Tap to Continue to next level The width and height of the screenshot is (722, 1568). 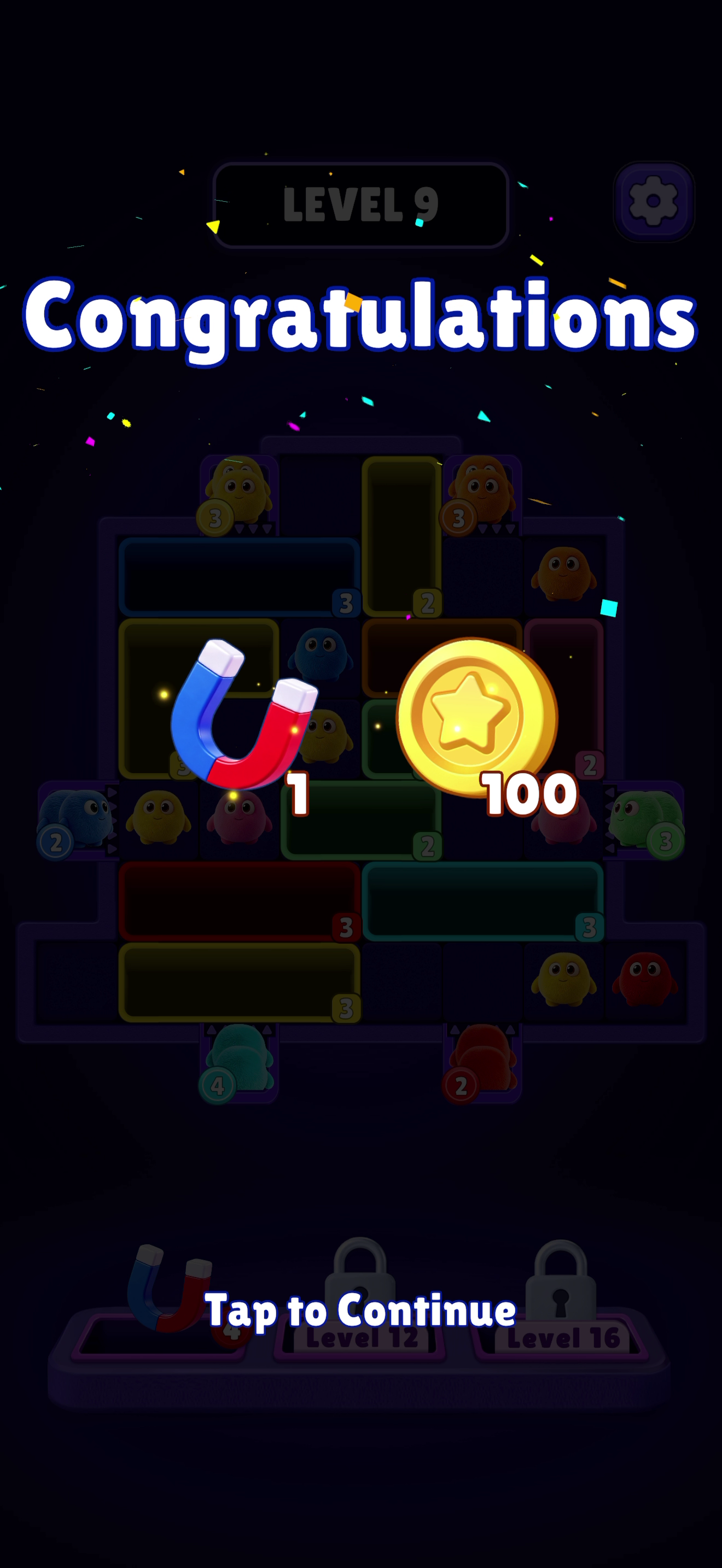[x=360, y=1310]
